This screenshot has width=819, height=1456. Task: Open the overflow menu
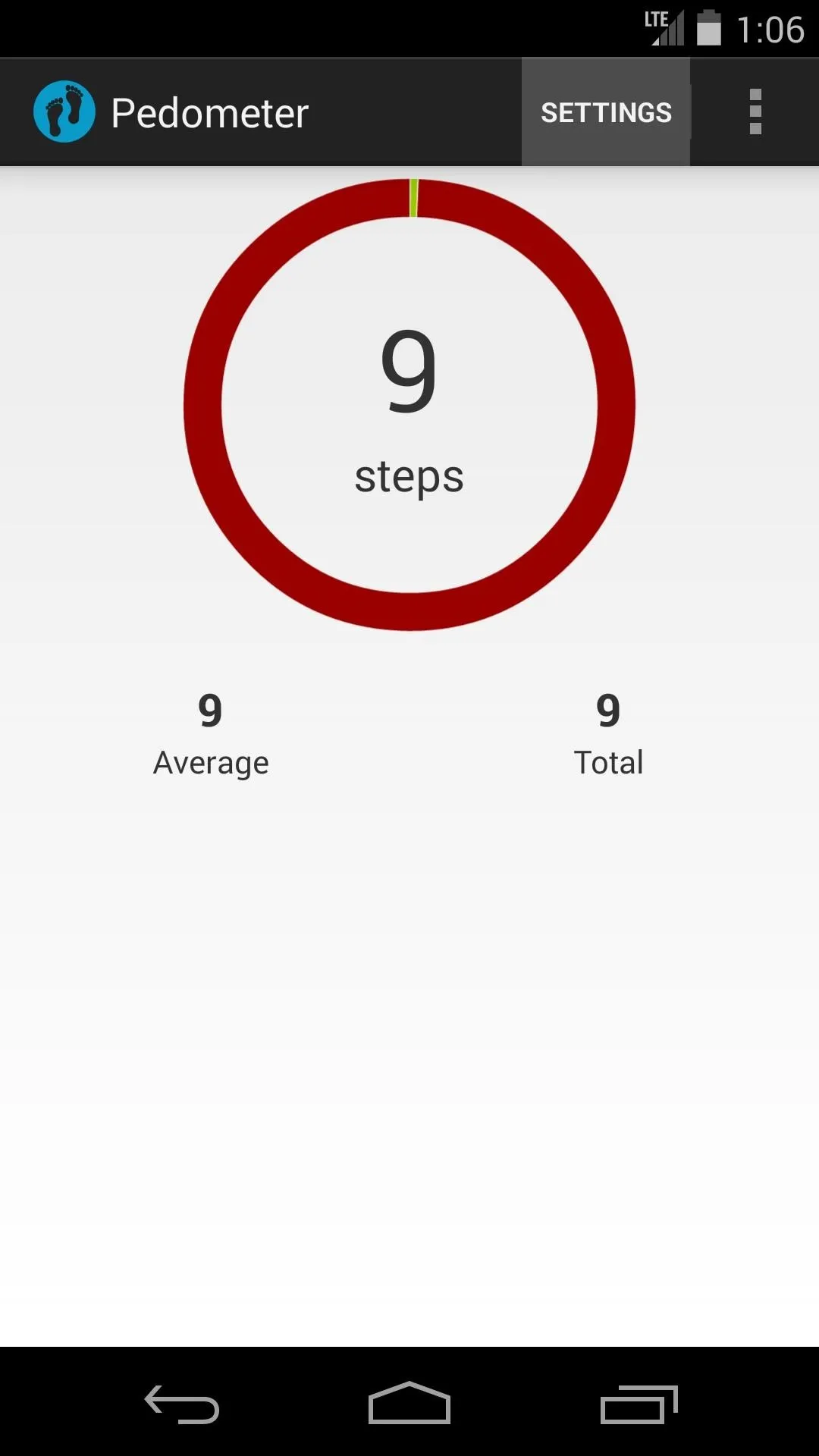(x=755, y=112)
